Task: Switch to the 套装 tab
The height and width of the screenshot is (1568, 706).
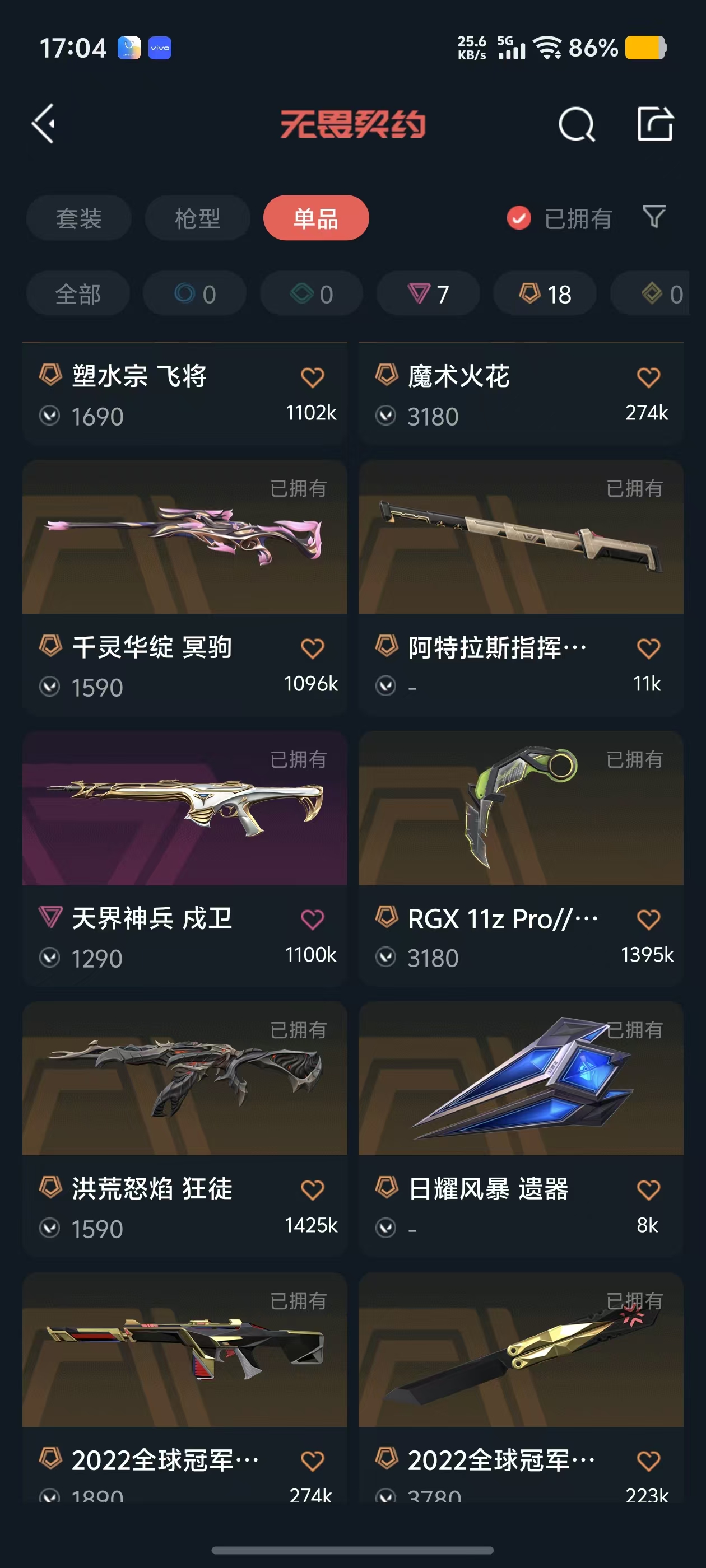Action: (78, 218)
